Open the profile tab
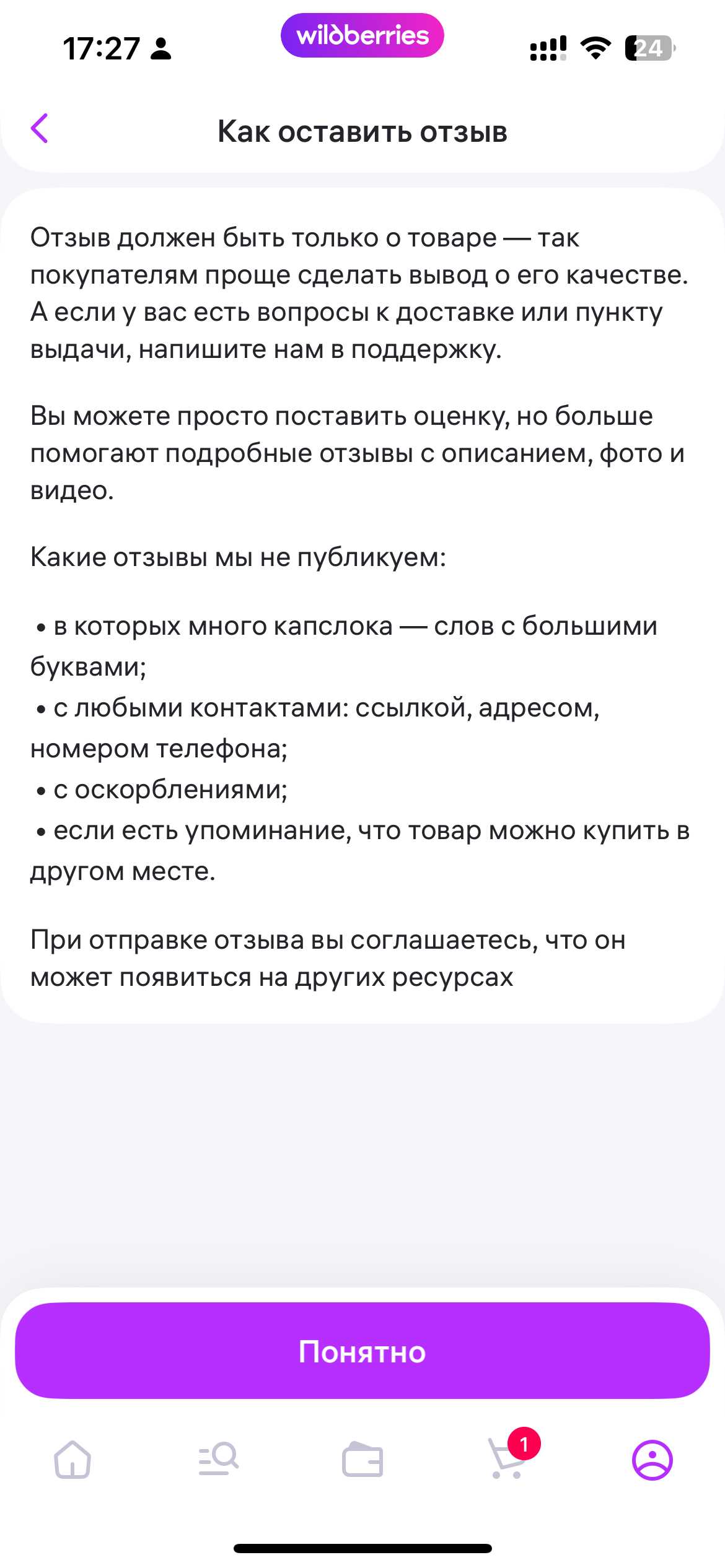 click(x=652, y=1460)
